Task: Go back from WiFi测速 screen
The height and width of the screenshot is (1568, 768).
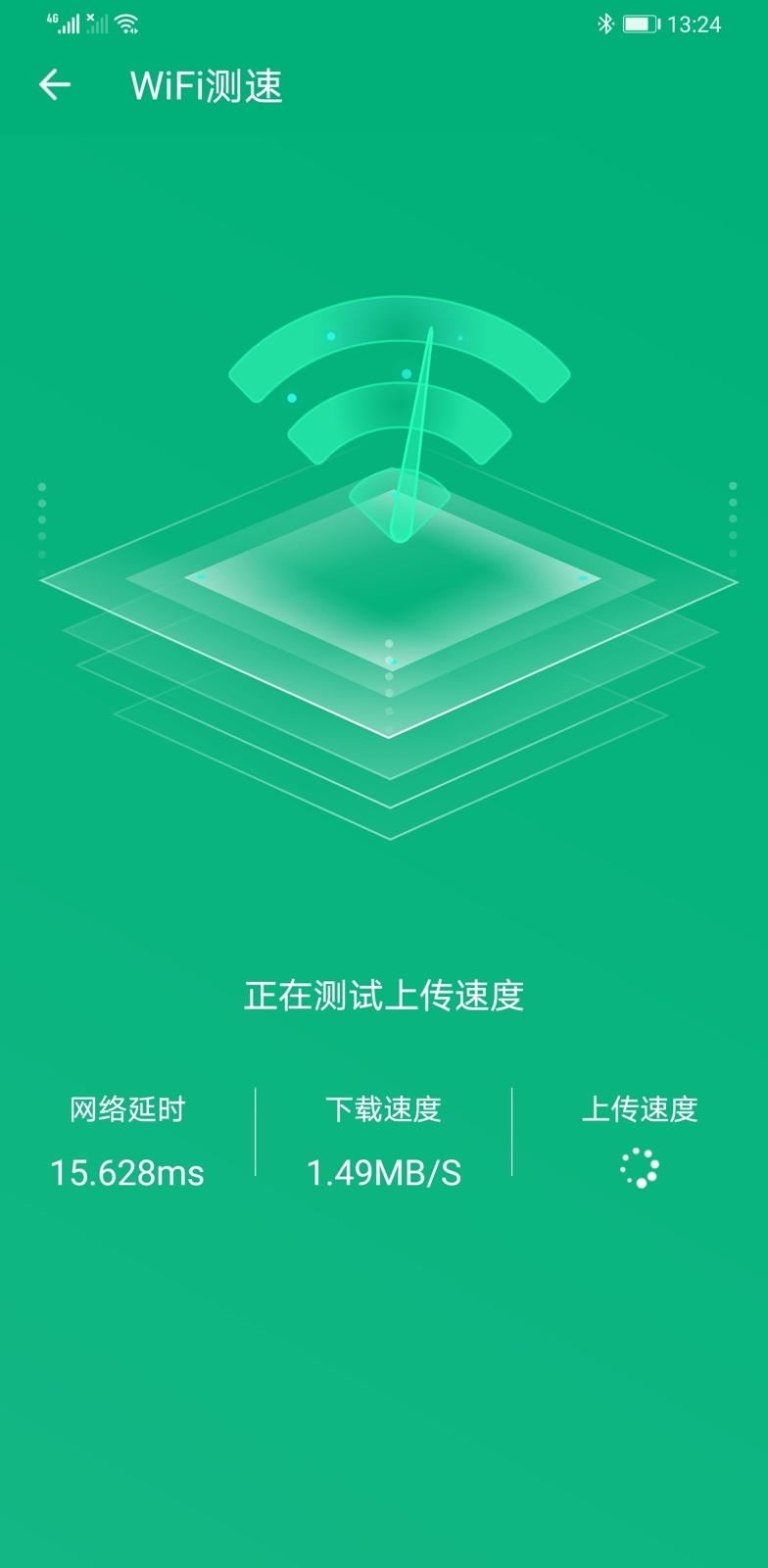Action: pyautogui.click(x=55, y=85)
